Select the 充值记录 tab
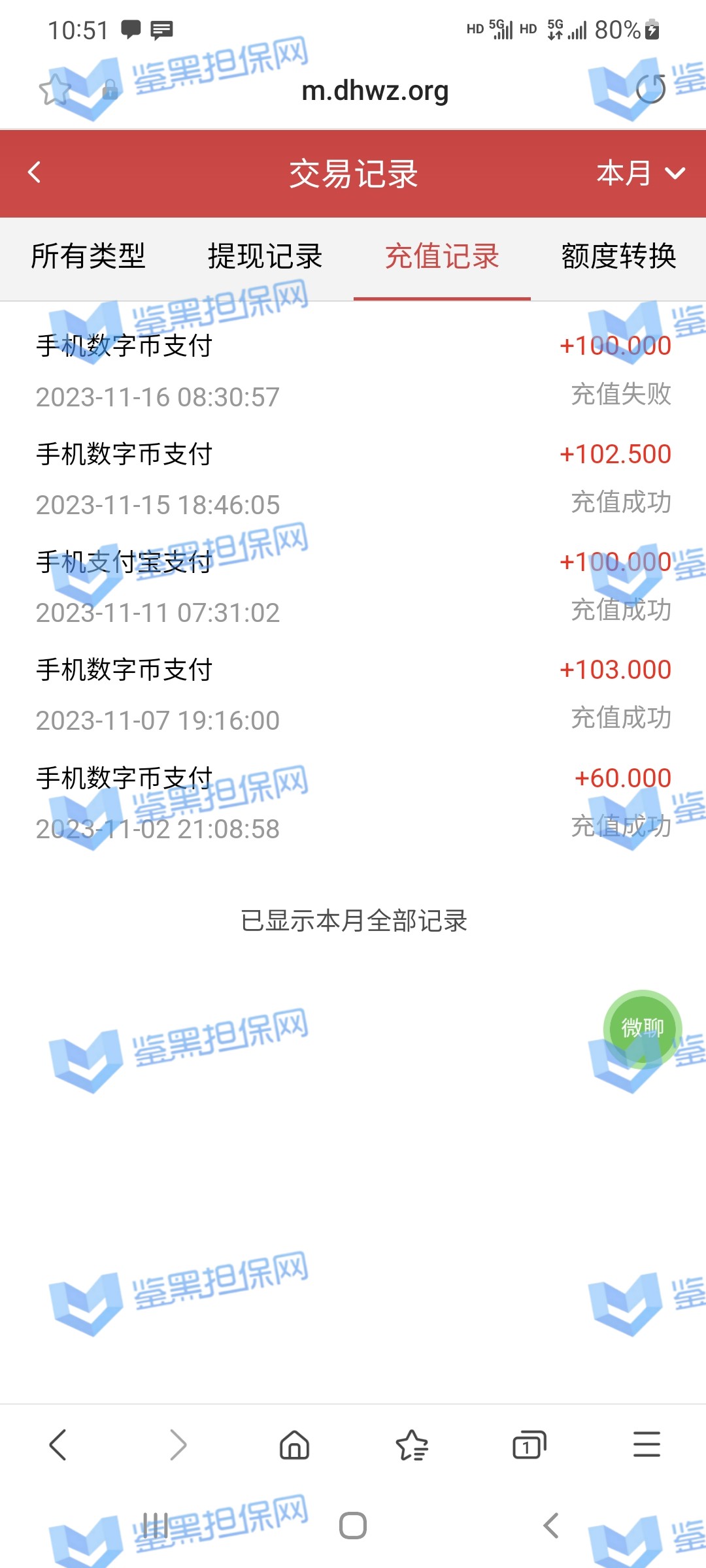This screenshot has height=1568, width=706. [x=442, y=256]
